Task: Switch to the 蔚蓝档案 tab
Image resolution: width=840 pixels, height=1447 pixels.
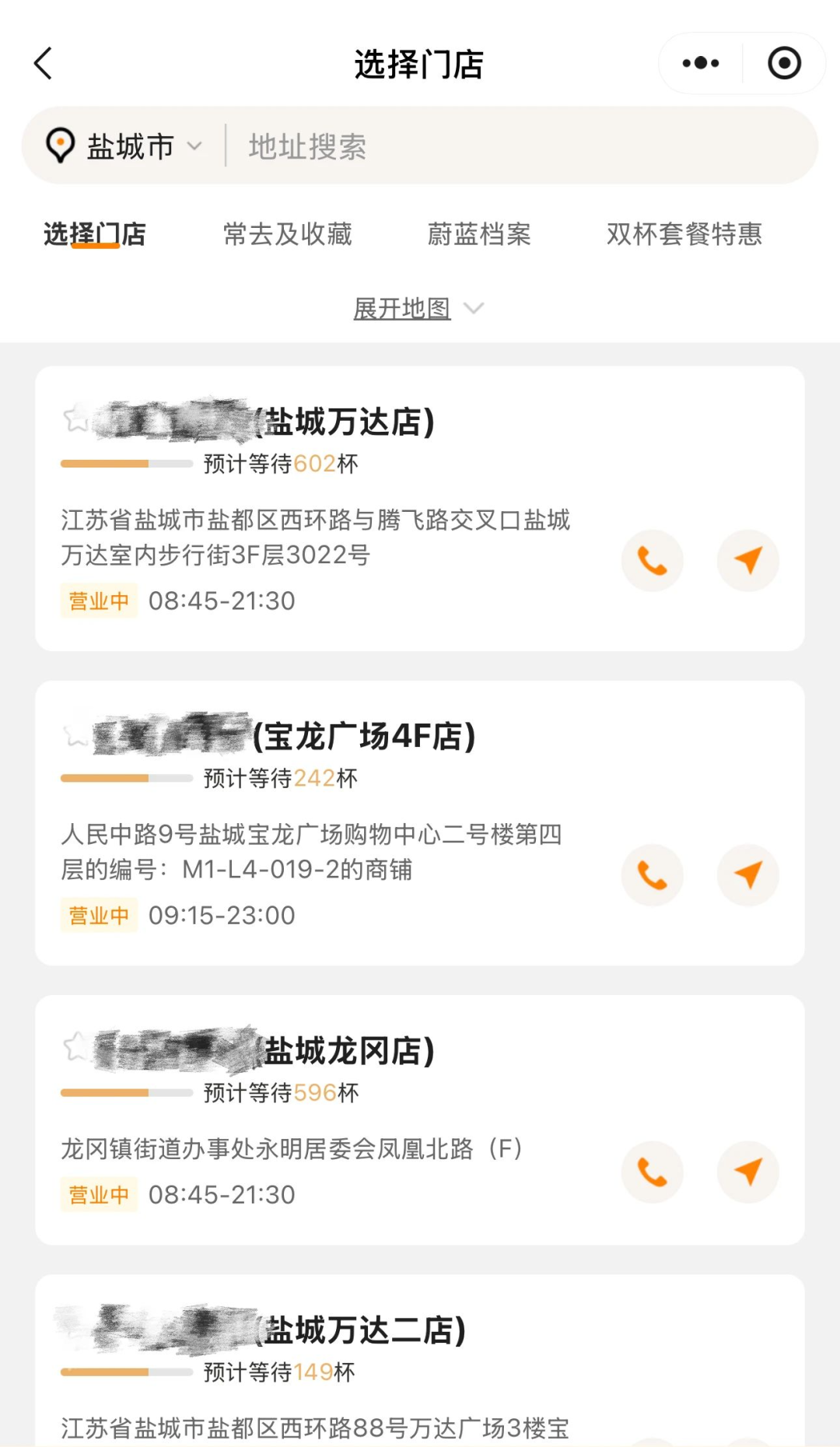Action: [x=479, y=234]
